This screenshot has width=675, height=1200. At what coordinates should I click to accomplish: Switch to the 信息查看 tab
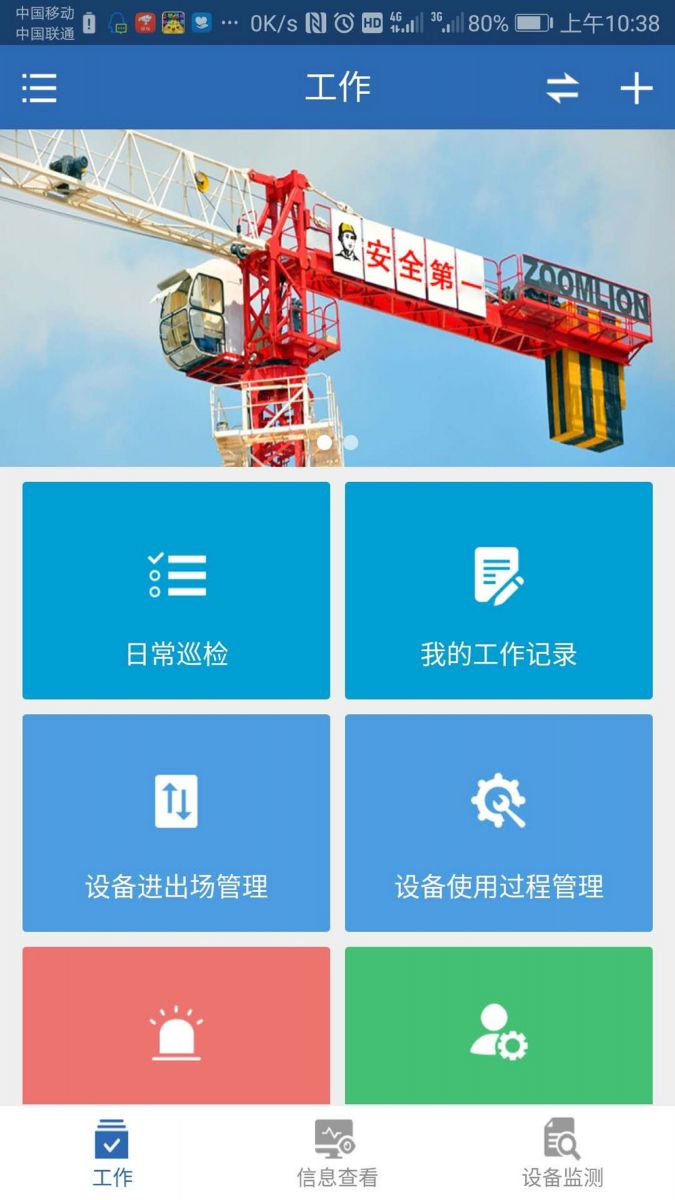pyautogui.click(x=337, y=1153)
